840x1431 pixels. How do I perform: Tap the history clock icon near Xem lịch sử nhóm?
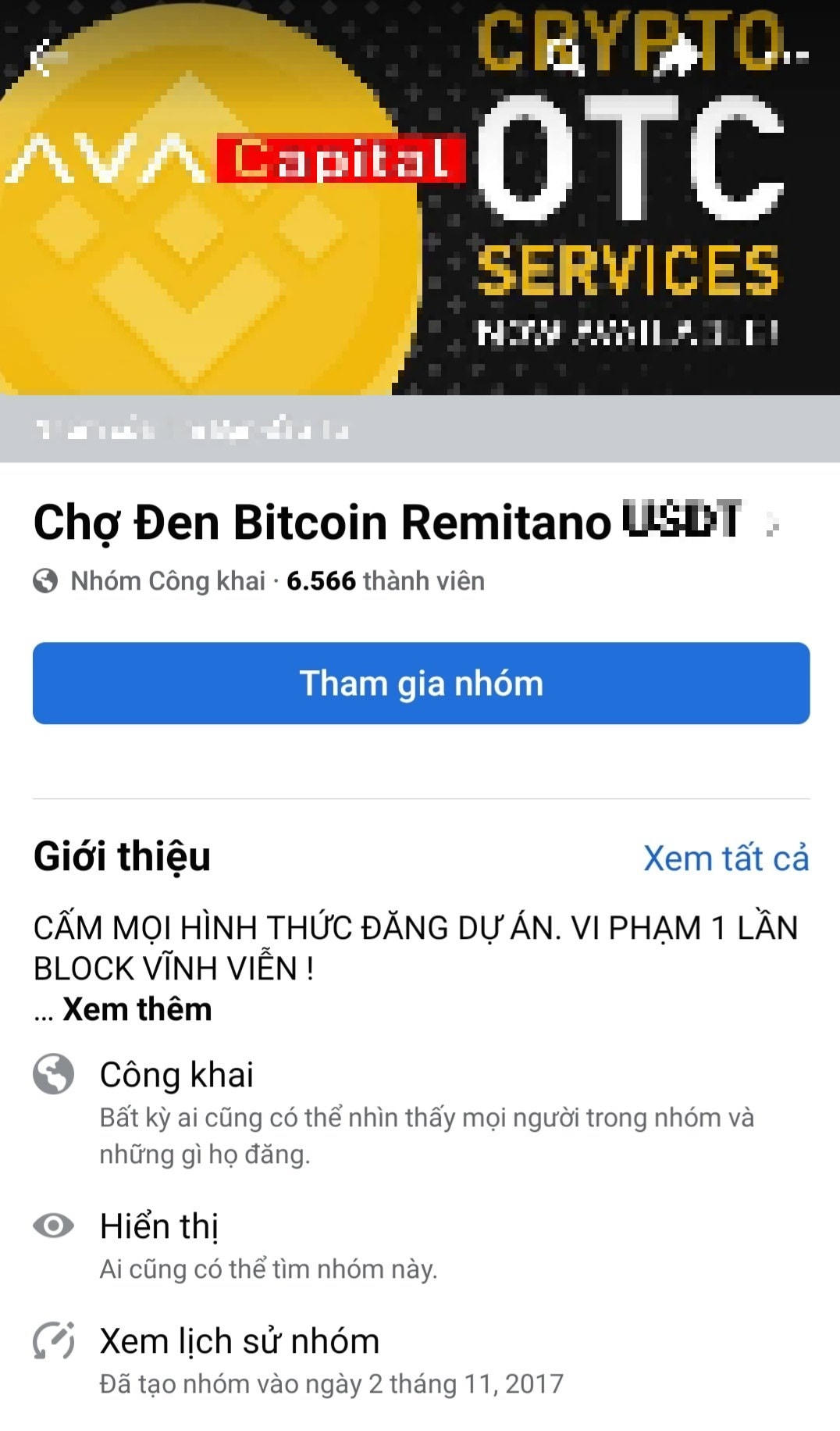[52, 1341]
